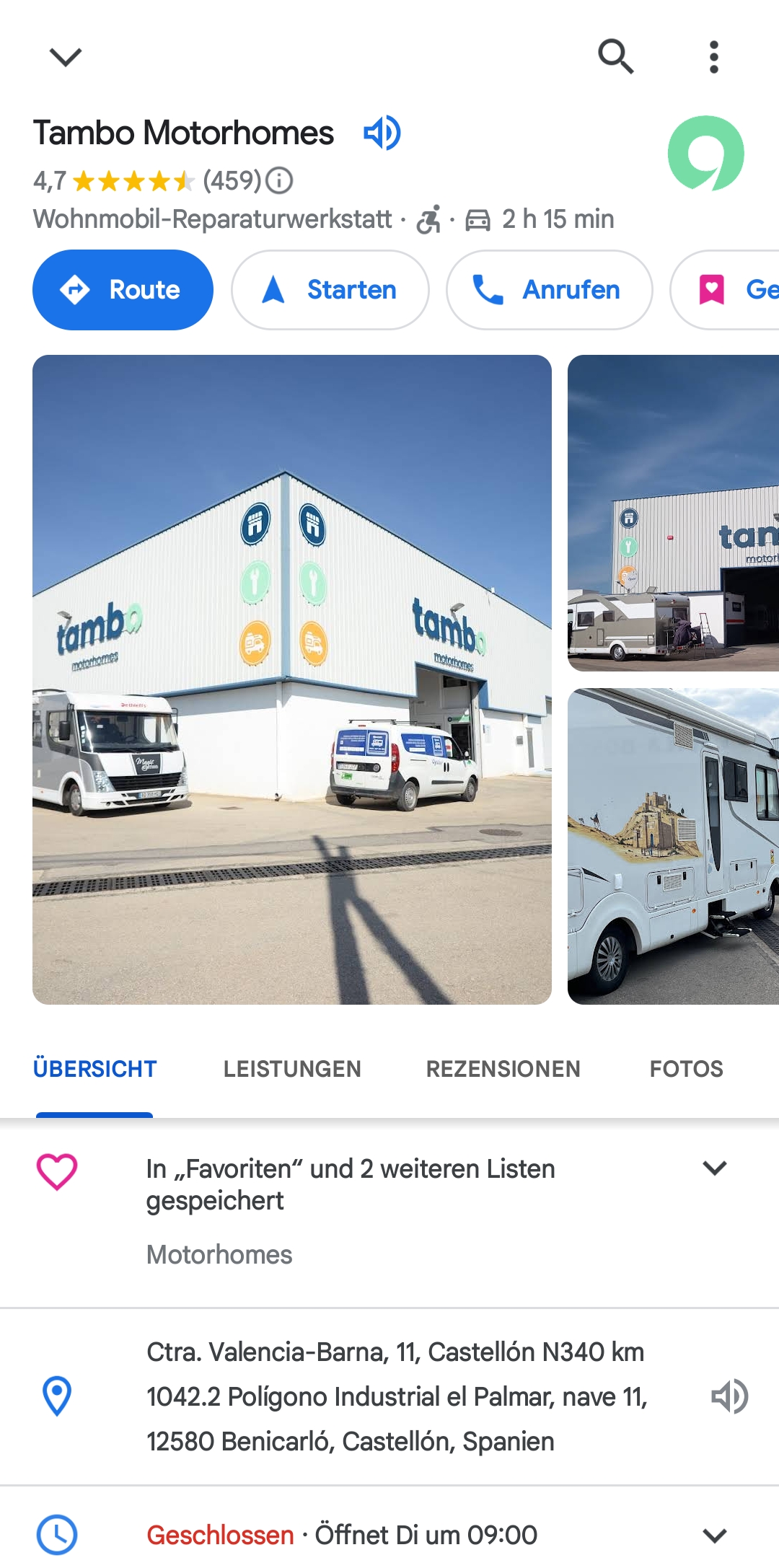Open the Fotos tab

point(687,1069)
